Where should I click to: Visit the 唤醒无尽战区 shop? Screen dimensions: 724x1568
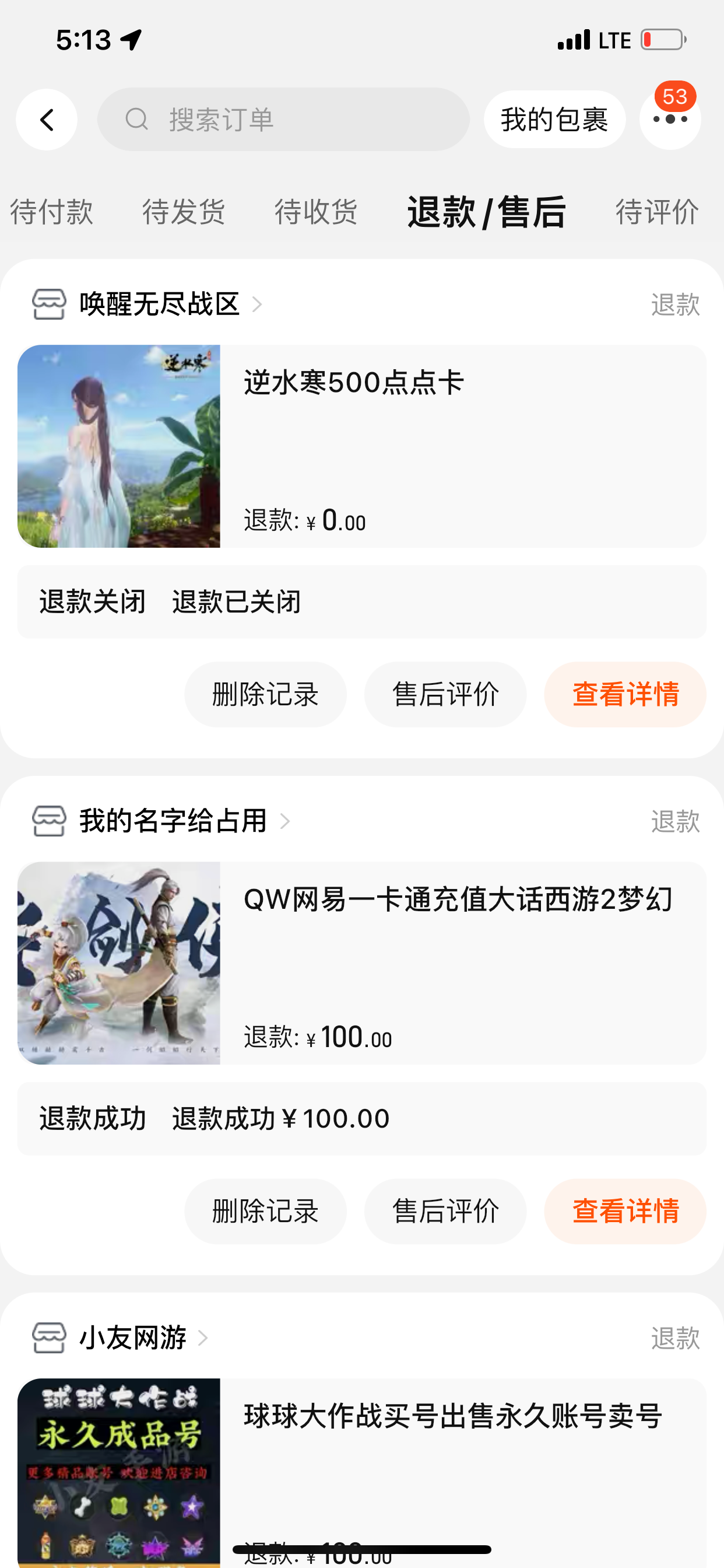159,304
